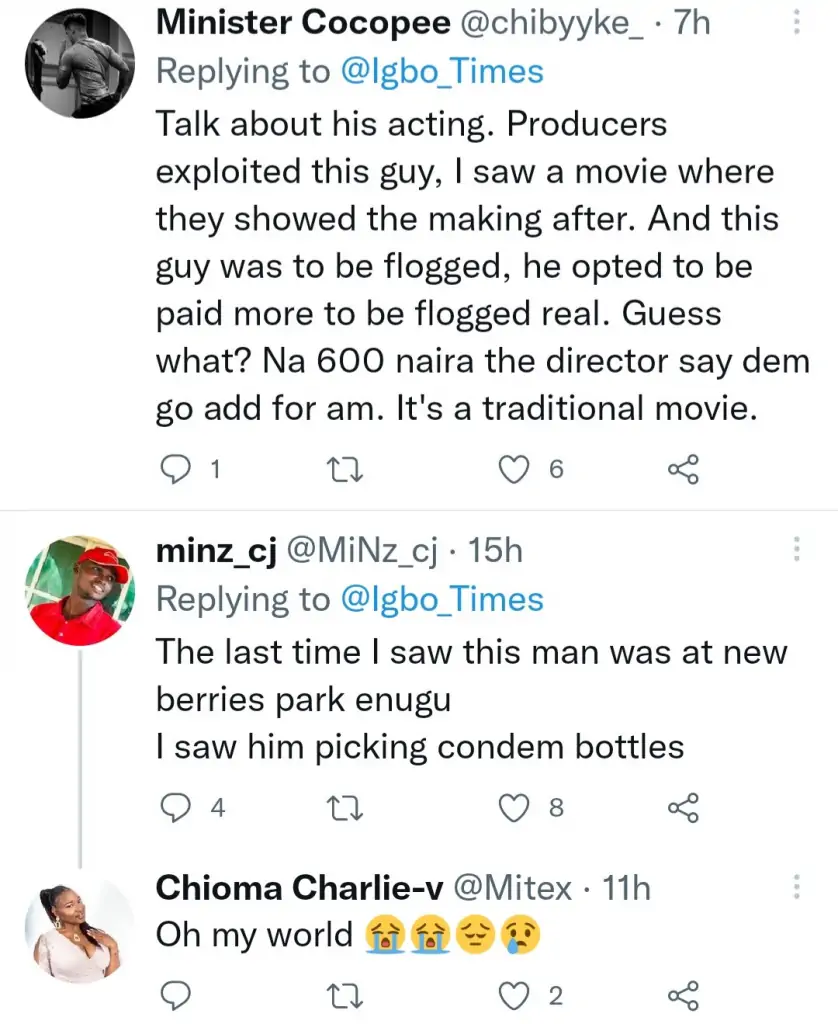Like Chioma Charlie-v's tweet
Viewport: 838px width, 1024px height.
click(513, 995)
